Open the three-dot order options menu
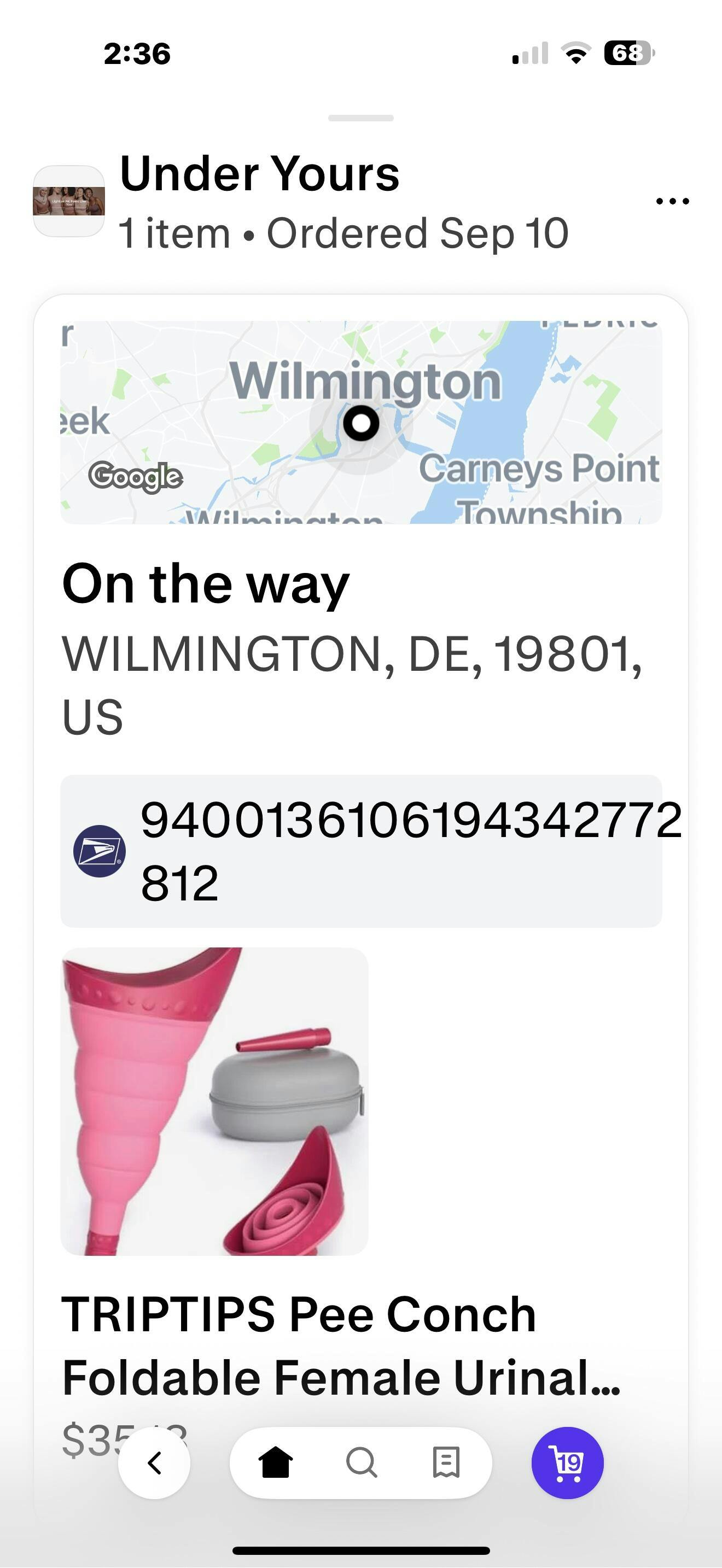The image size is (722, 1568). [x=672, y=202]
